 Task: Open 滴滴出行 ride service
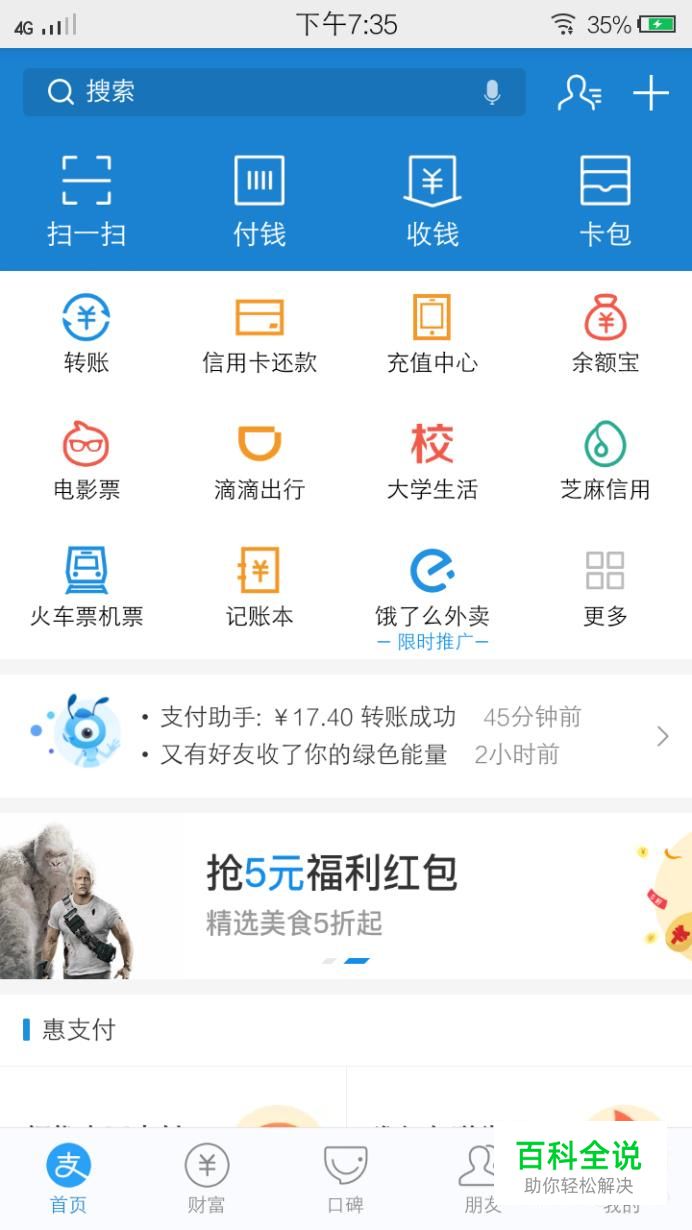point(259,461)
